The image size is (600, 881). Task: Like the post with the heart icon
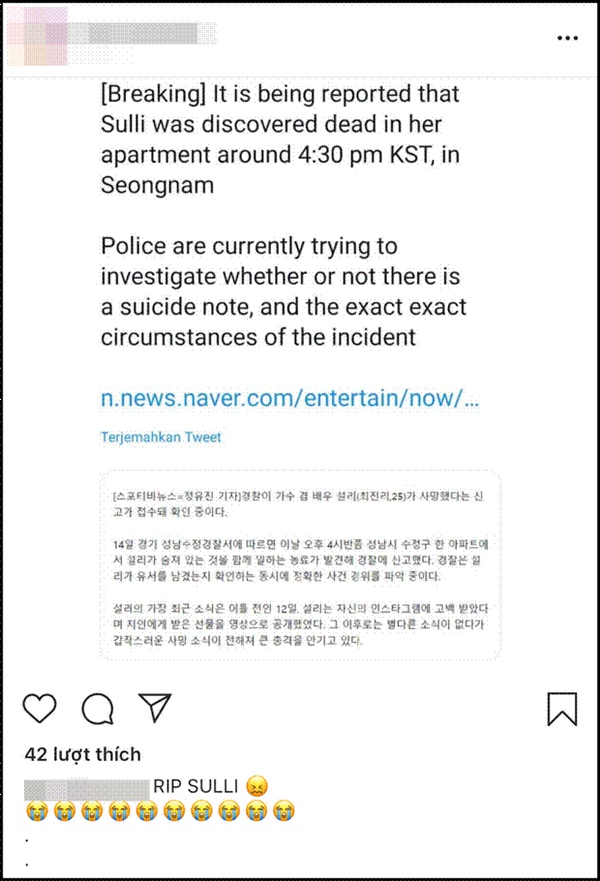pos(40,708)
